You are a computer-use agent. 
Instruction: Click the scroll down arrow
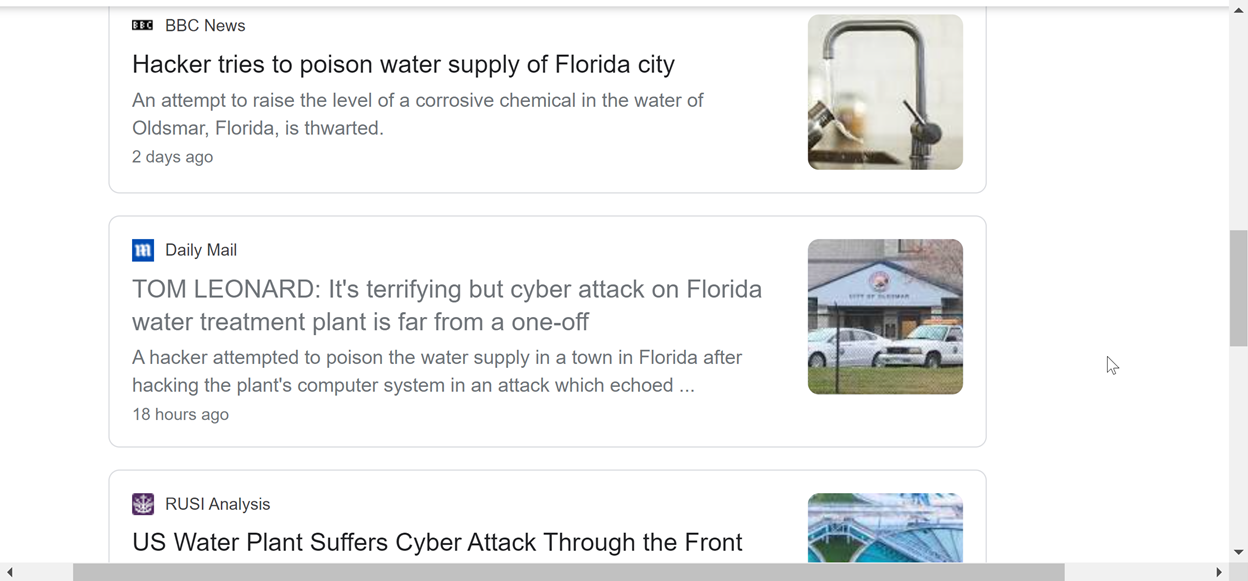(1238, 552)
